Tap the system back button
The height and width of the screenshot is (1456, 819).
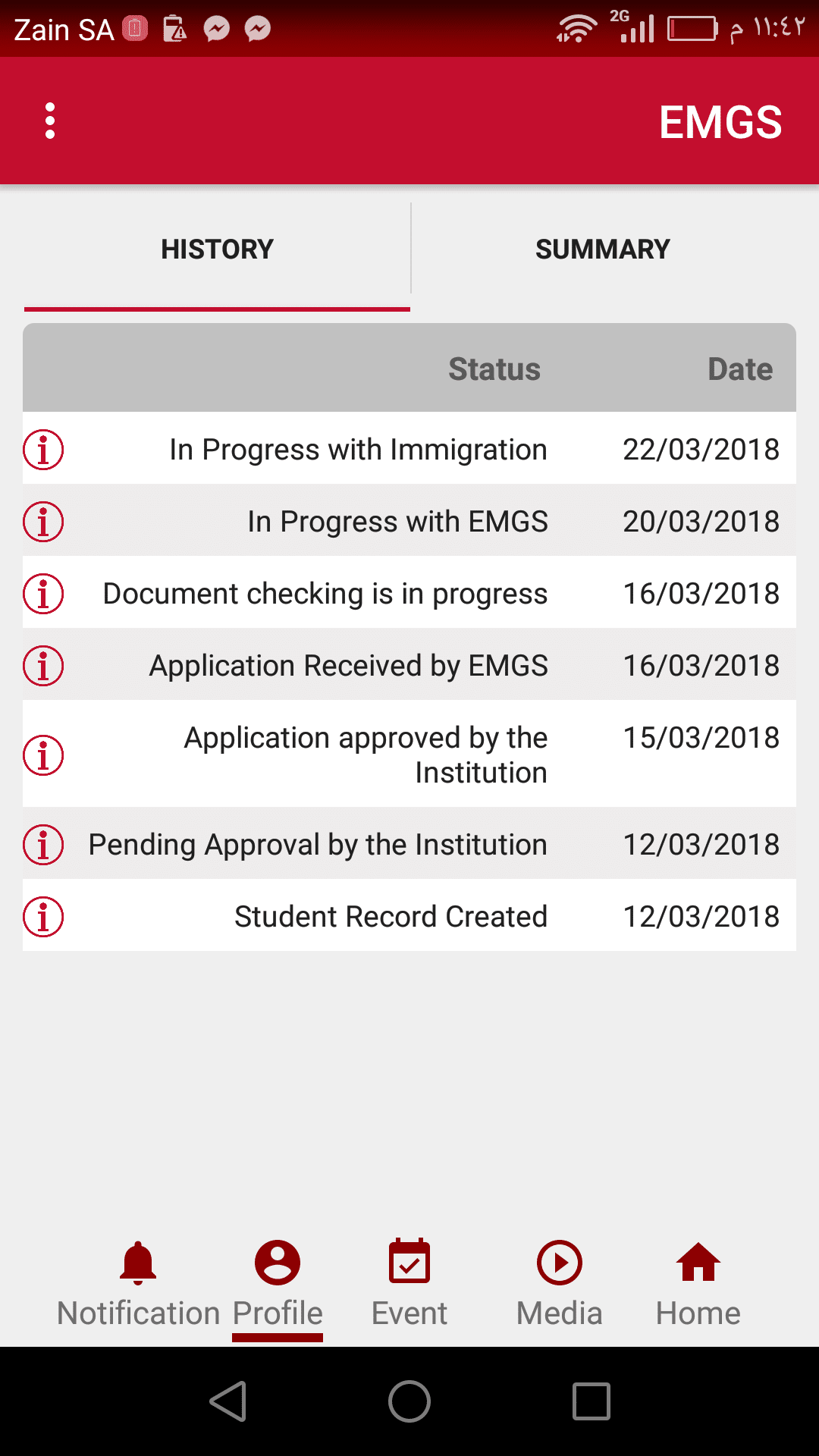pos(228,1401)
